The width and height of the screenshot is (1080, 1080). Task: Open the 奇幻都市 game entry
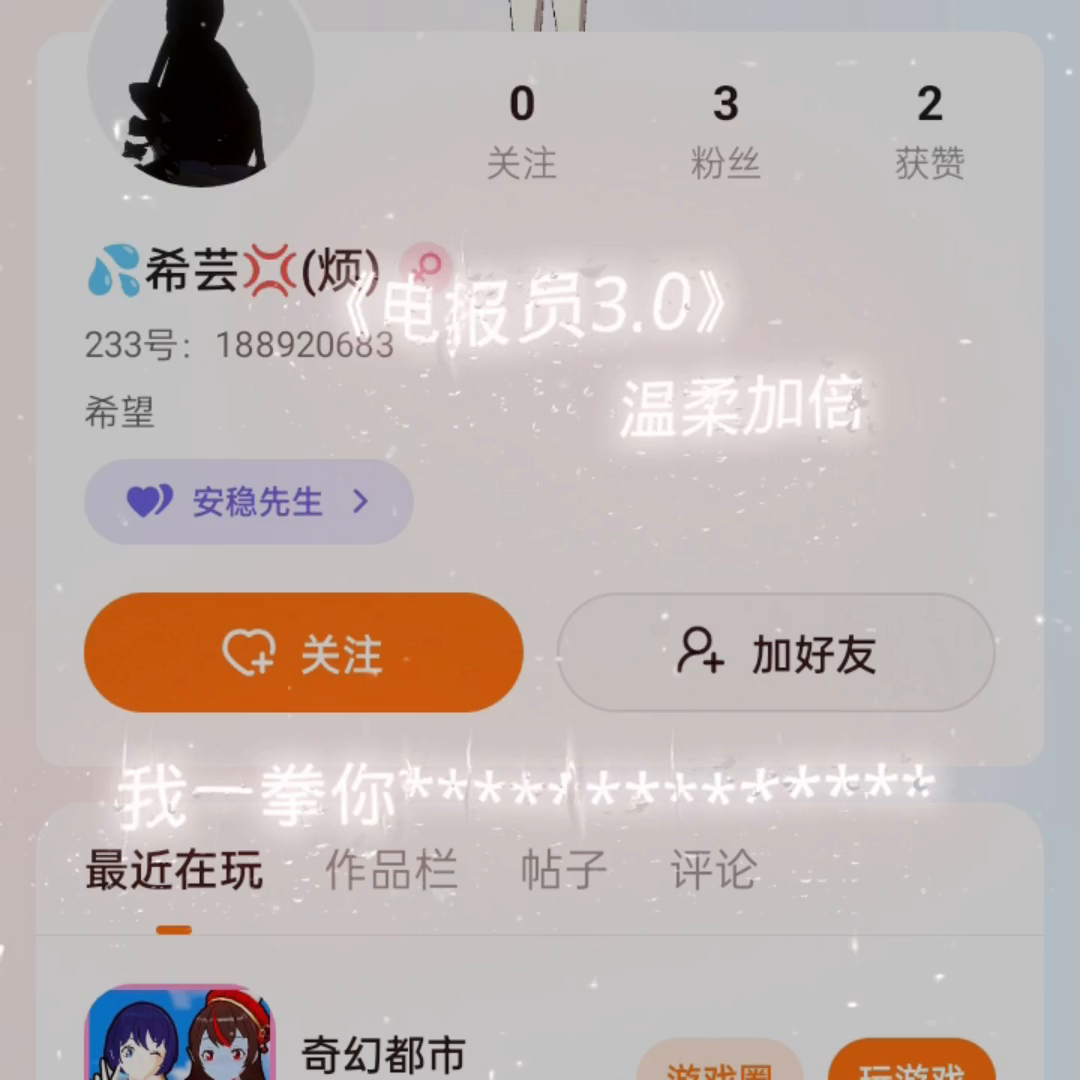(383, 1055)
